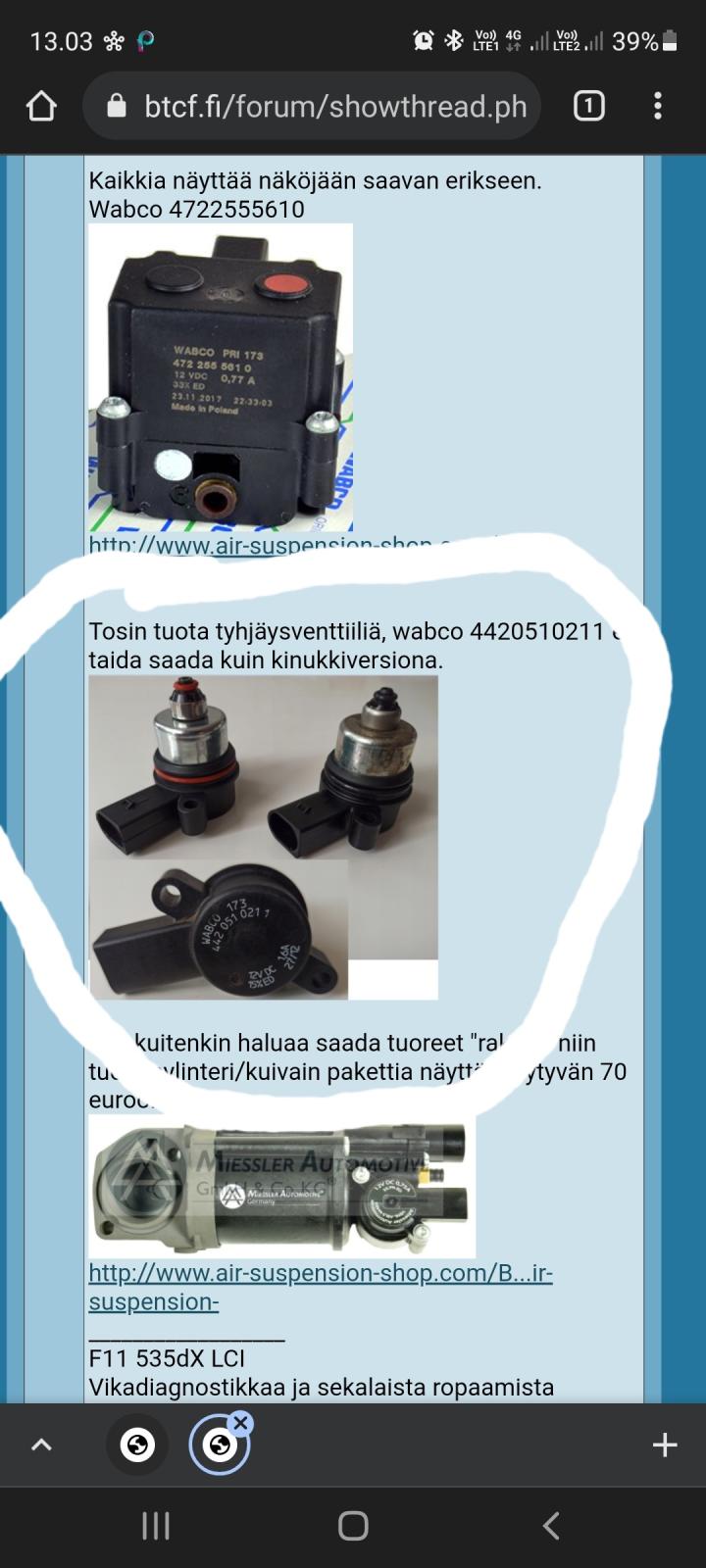This screenshot has width=706, height=1568.
Task: Expand the tab group strip chevron
Action: tap(41, 1445)
